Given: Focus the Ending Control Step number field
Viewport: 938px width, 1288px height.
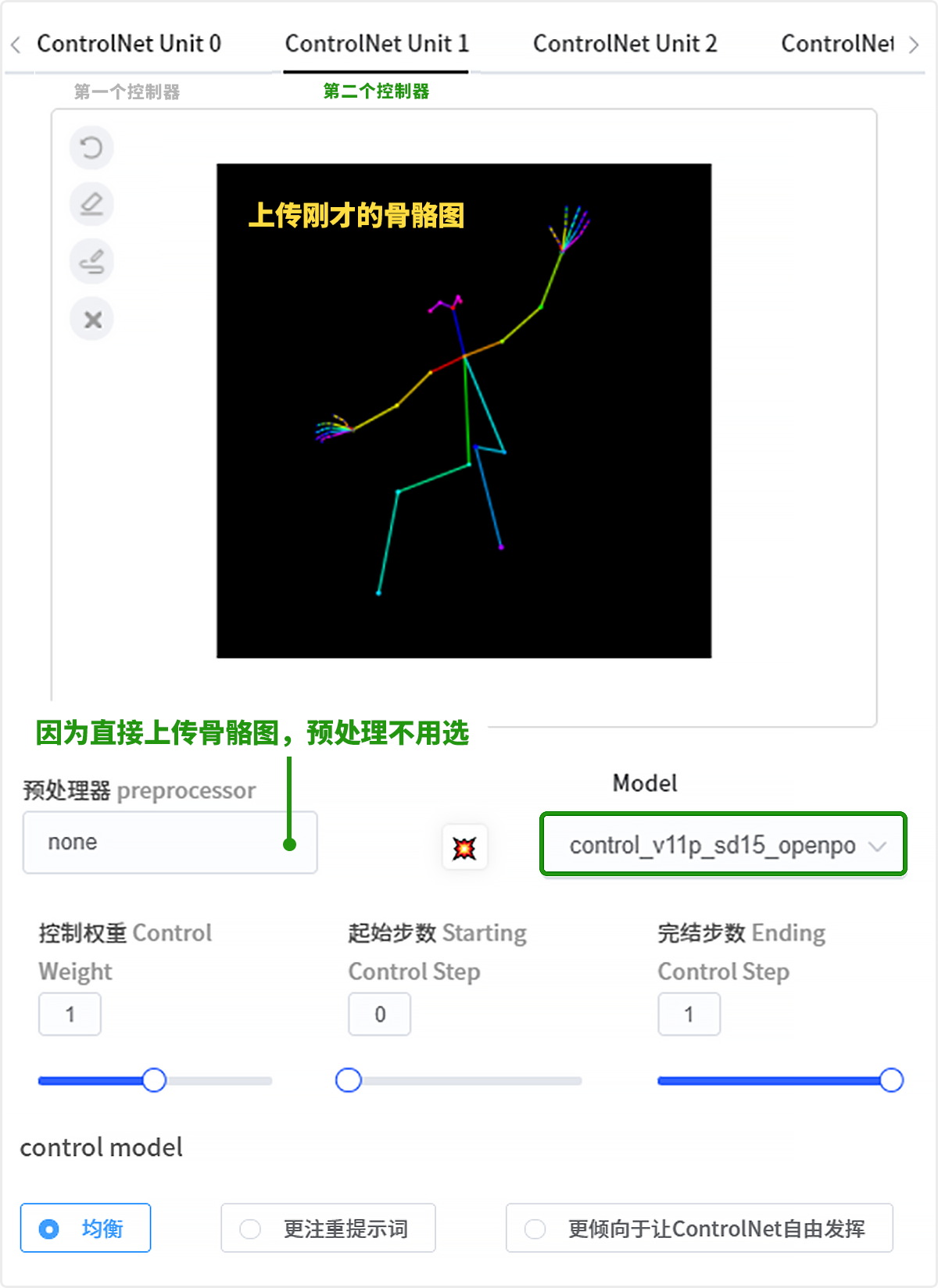Looking at the screenshot, I should (689, 1014).
